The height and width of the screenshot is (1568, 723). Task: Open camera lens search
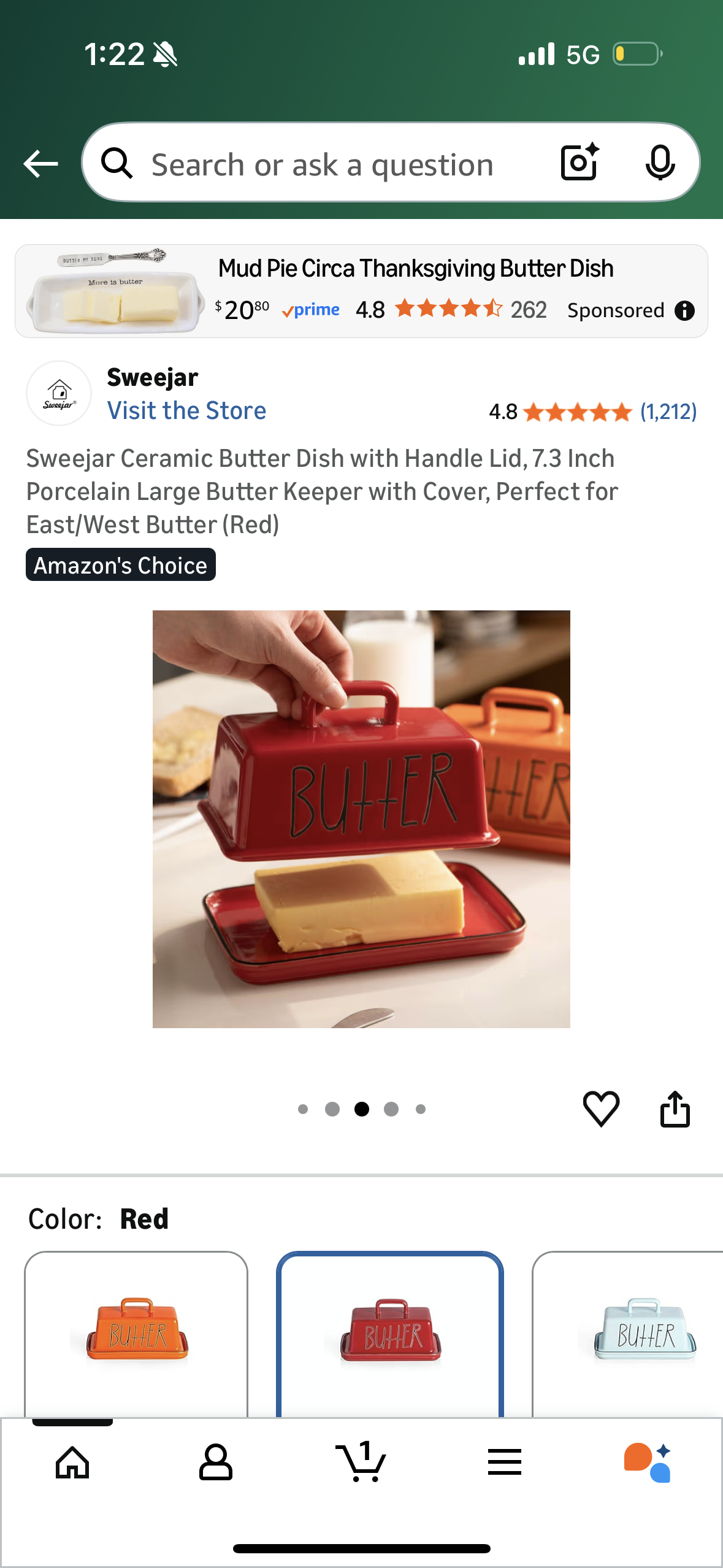579,163
